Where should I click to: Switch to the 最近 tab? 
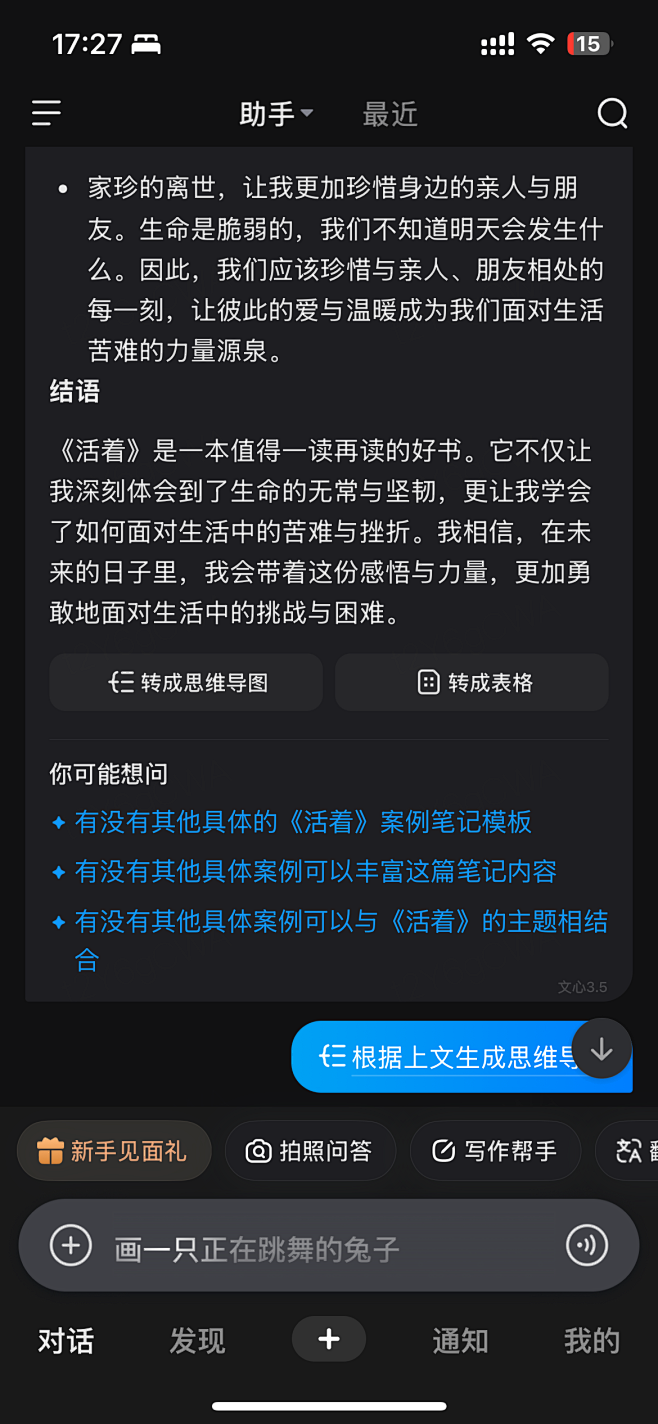click(389, 114)
